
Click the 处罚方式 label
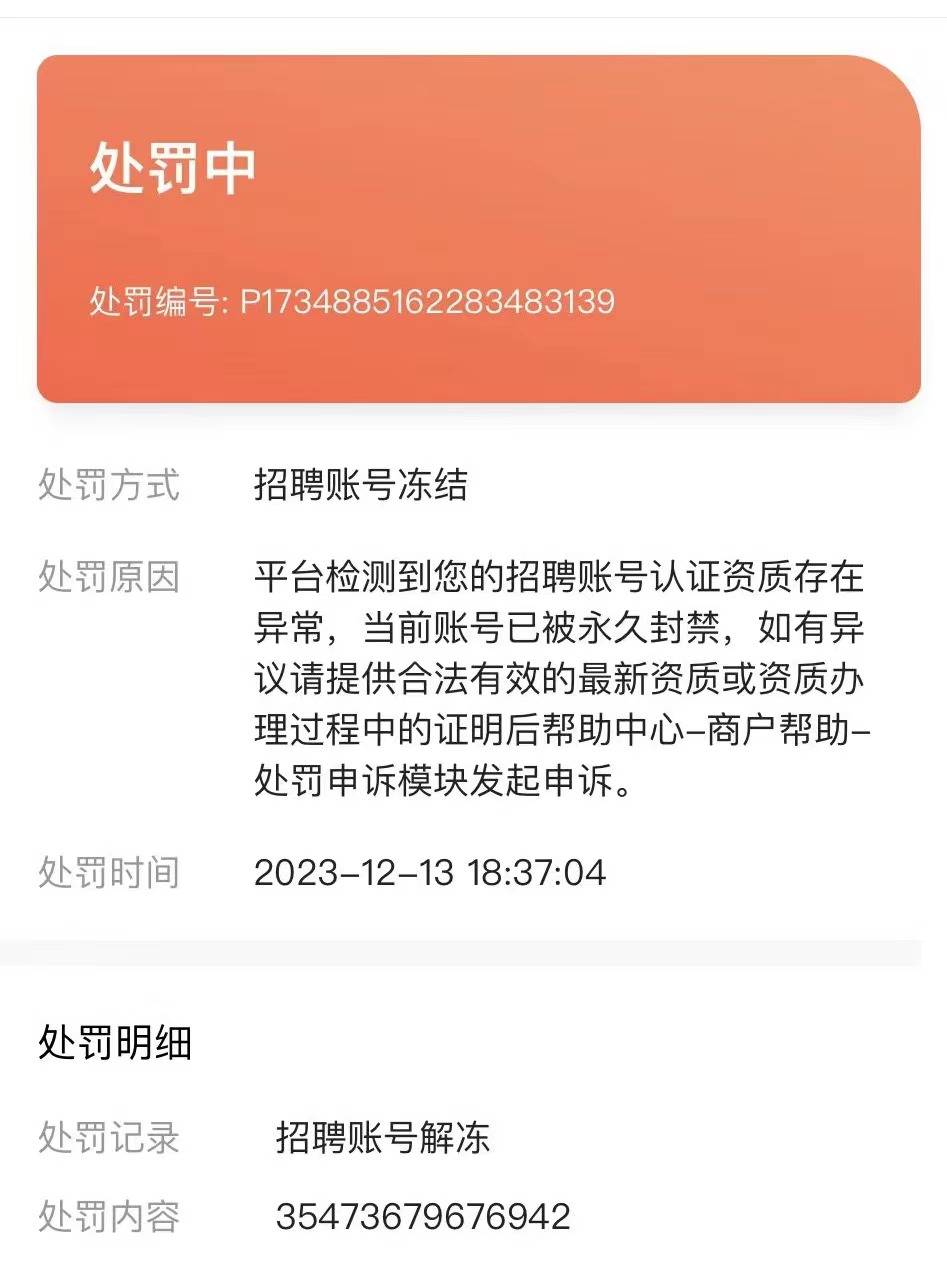click(x=109, y=487)
